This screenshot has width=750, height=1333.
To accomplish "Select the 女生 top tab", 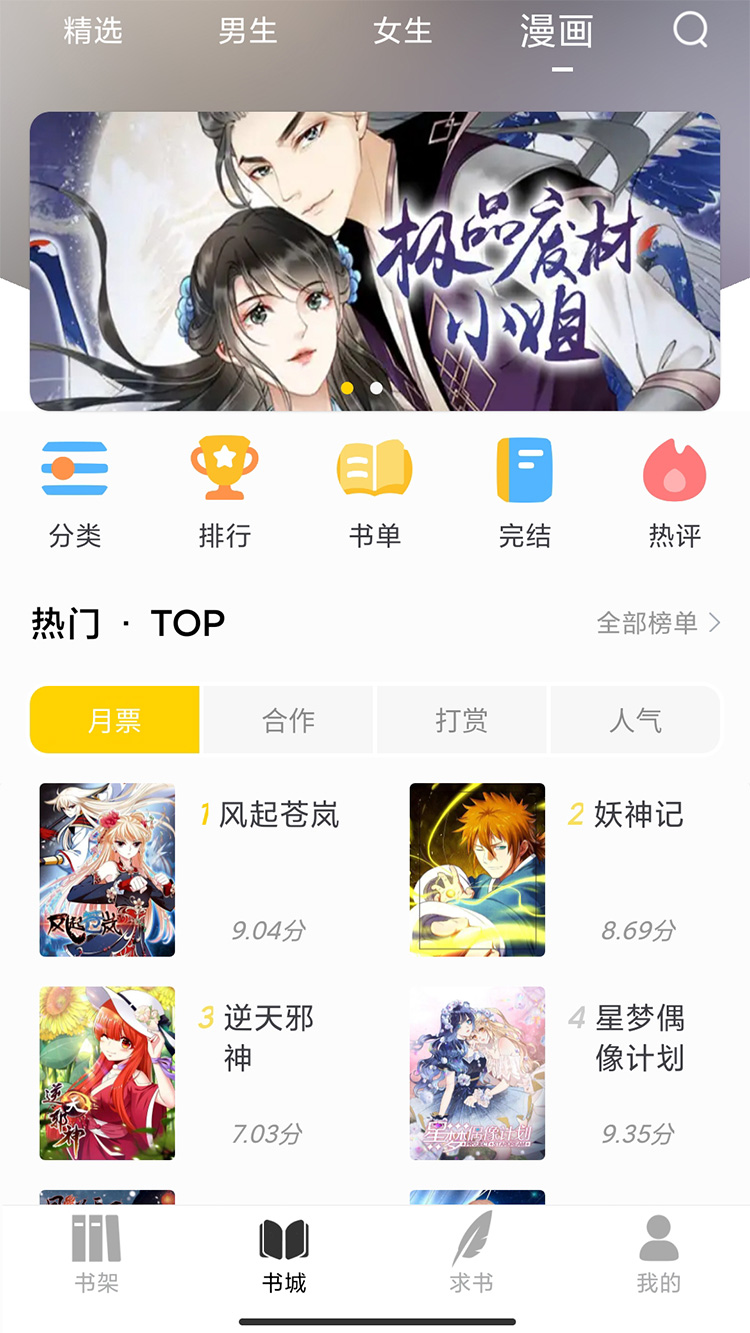I will [403, 31].
